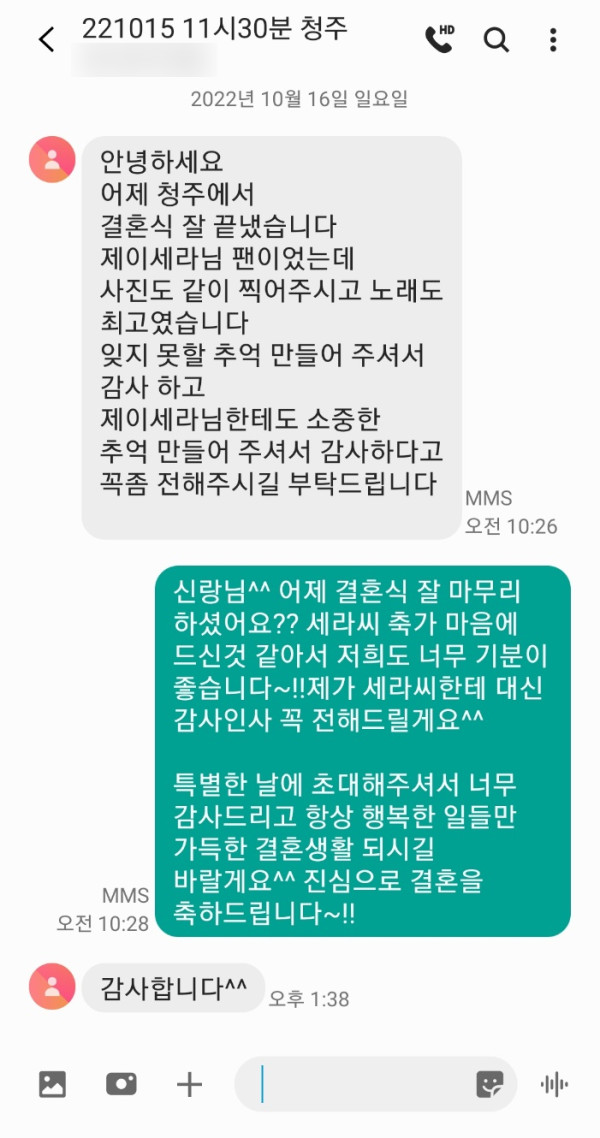The width and height of the screenshot is (600, 1138).
Task: Open the sticker picker in the input box
Action: point(489,1084)
